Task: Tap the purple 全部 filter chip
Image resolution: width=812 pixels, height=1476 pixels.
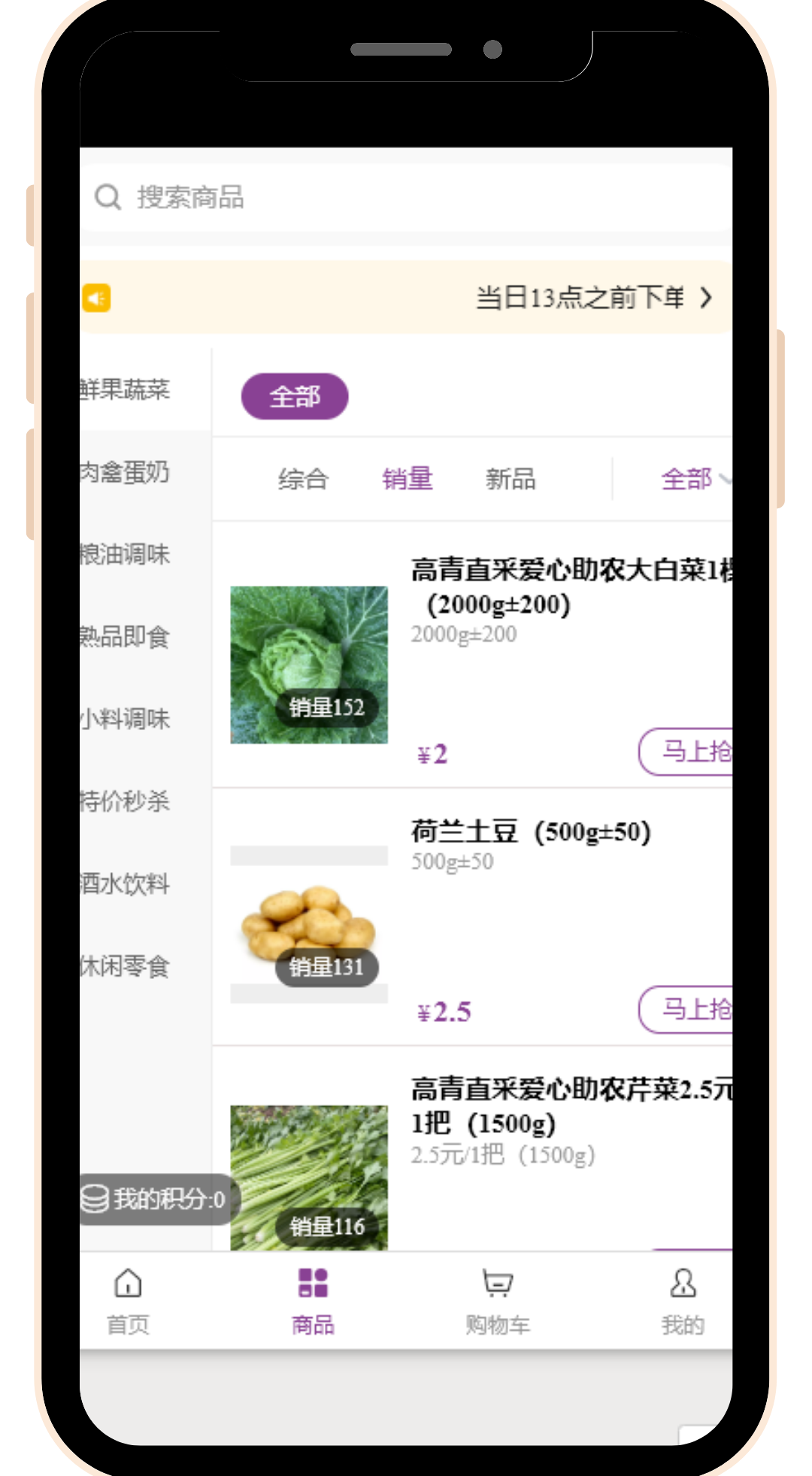Action: pos(295,396)
